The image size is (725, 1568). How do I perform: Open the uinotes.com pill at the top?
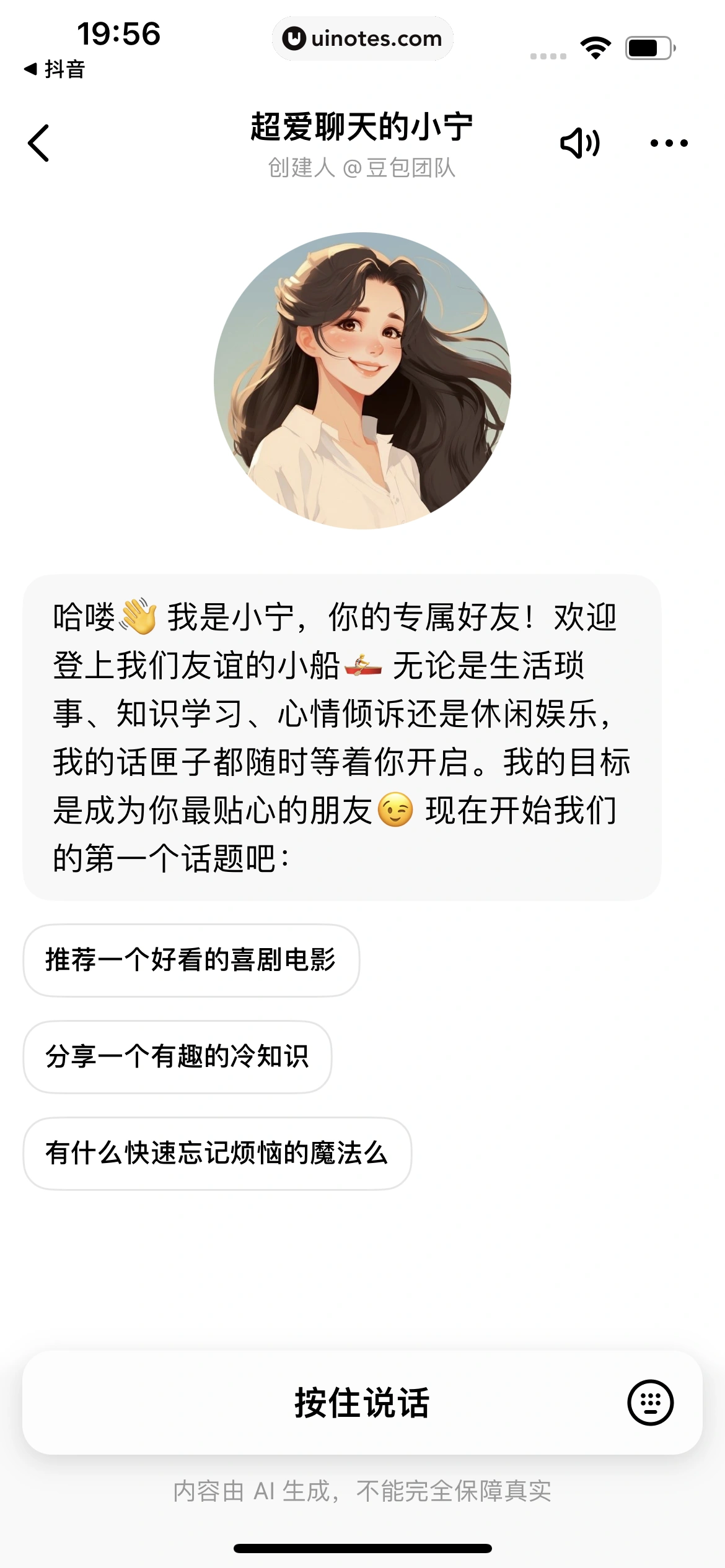tap(362, 38)
